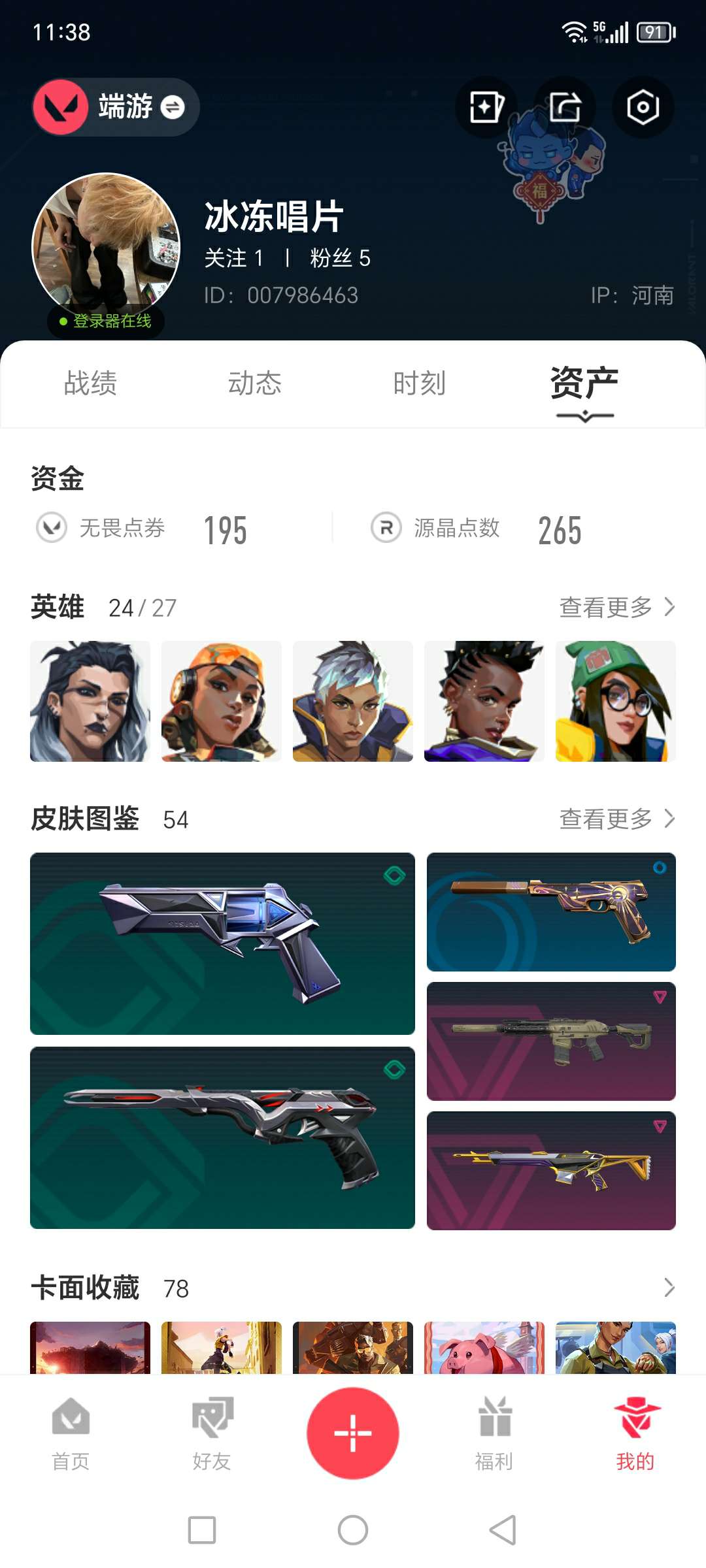Switch to the 战绩 tab

coord(90,383)
